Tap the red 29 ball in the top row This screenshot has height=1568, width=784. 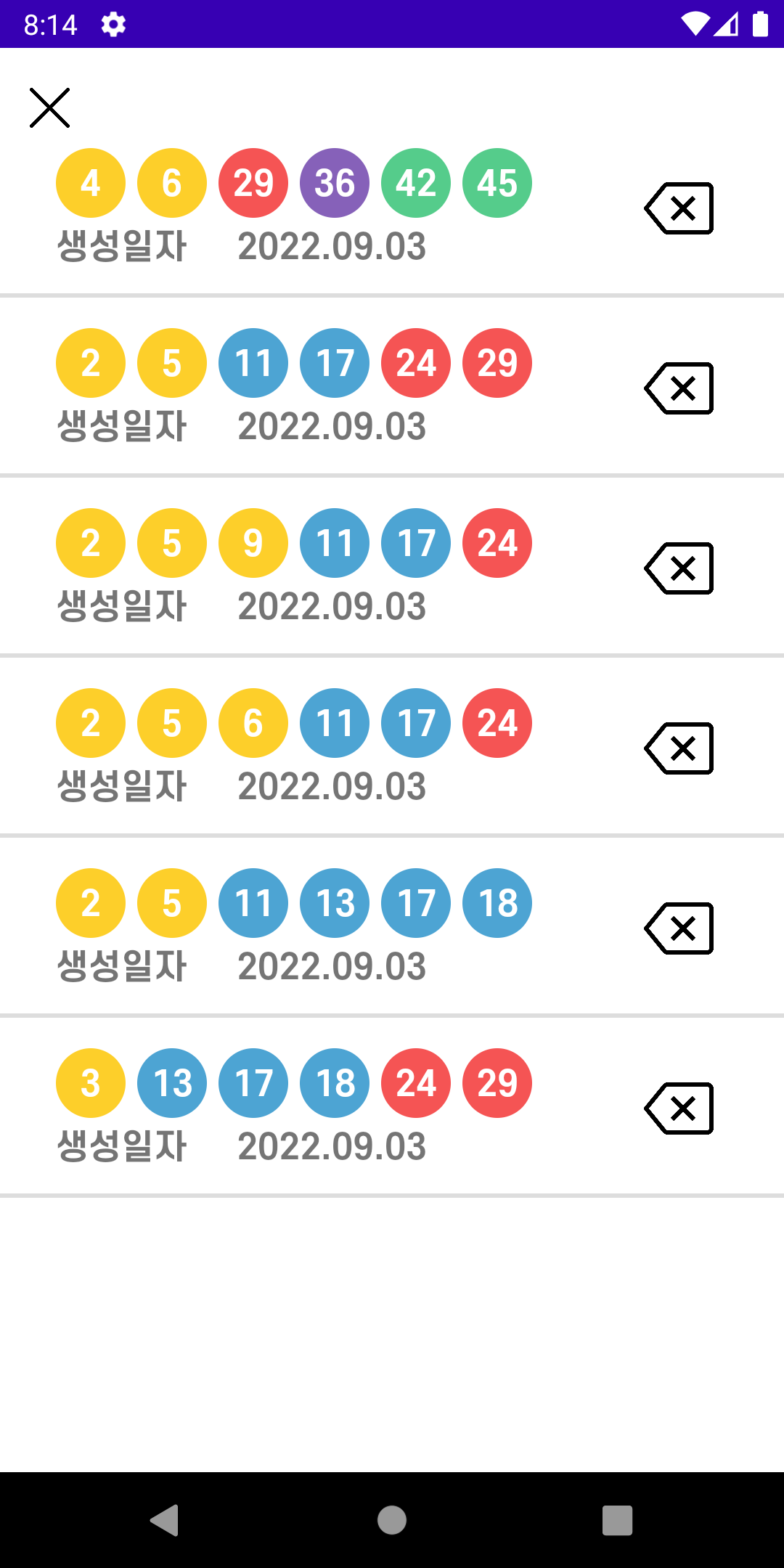(253, 183)
